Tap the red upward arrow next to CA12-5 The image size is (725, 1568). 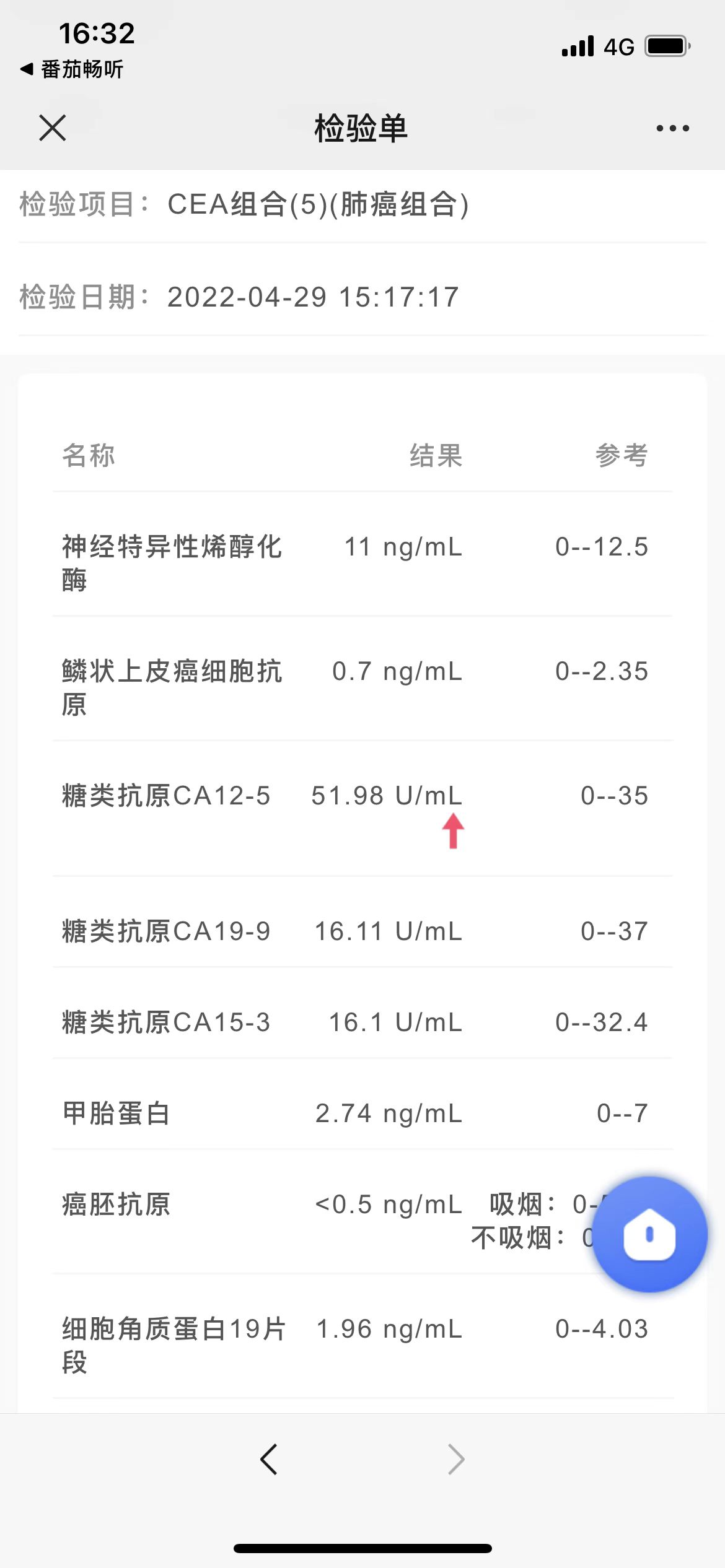click(452, 832)
